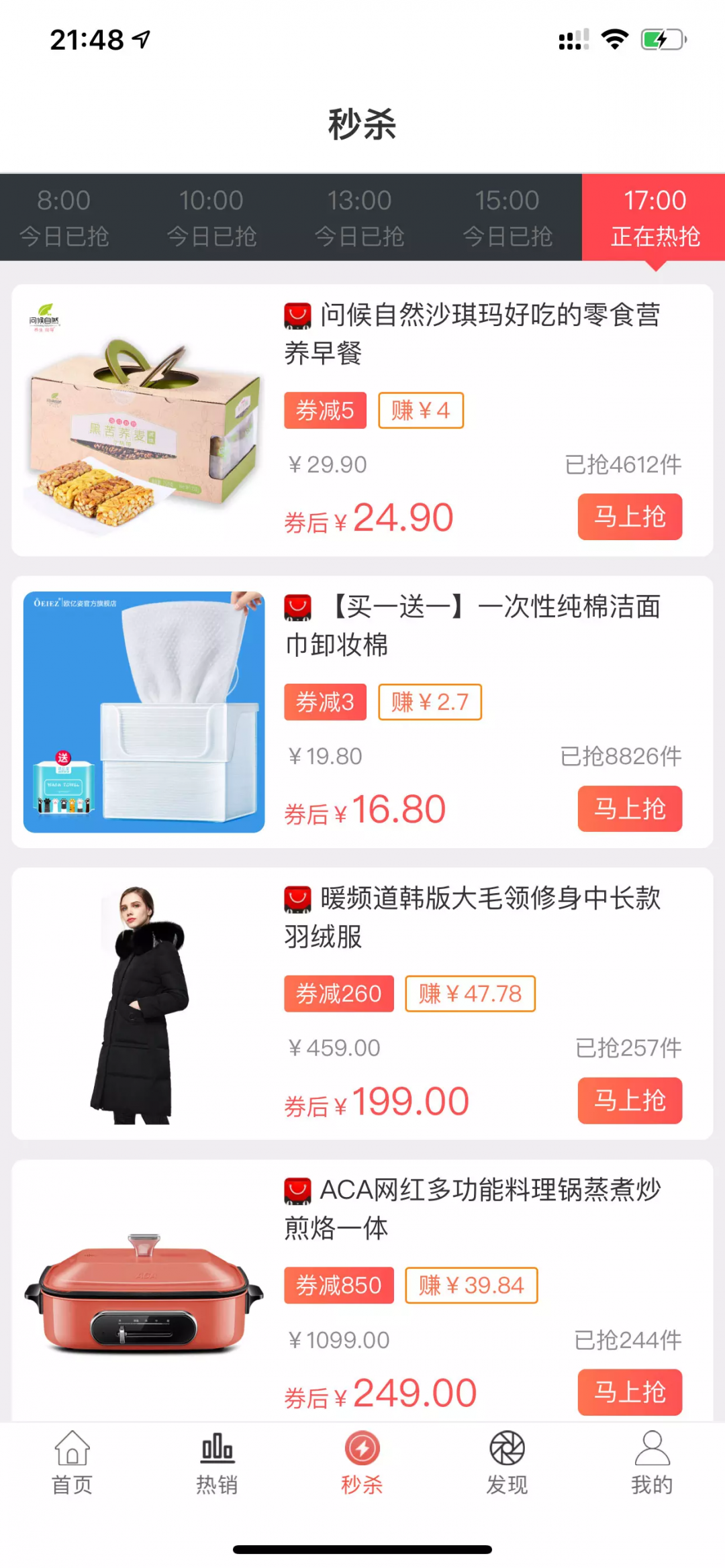Open the 发现 discover tab

tap(507, 1463)
